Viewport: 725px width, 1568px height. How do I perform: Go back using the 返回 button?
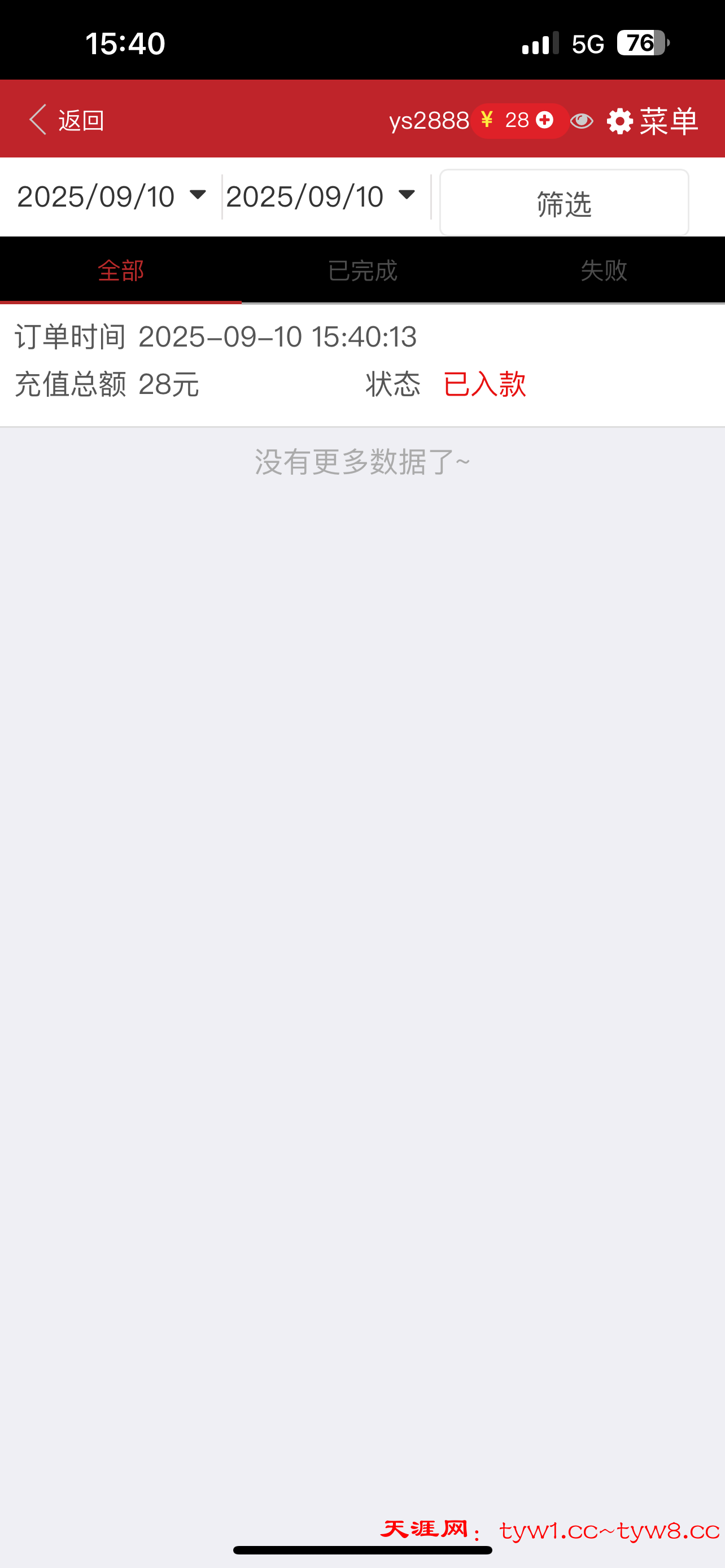[x=67, y=120]
